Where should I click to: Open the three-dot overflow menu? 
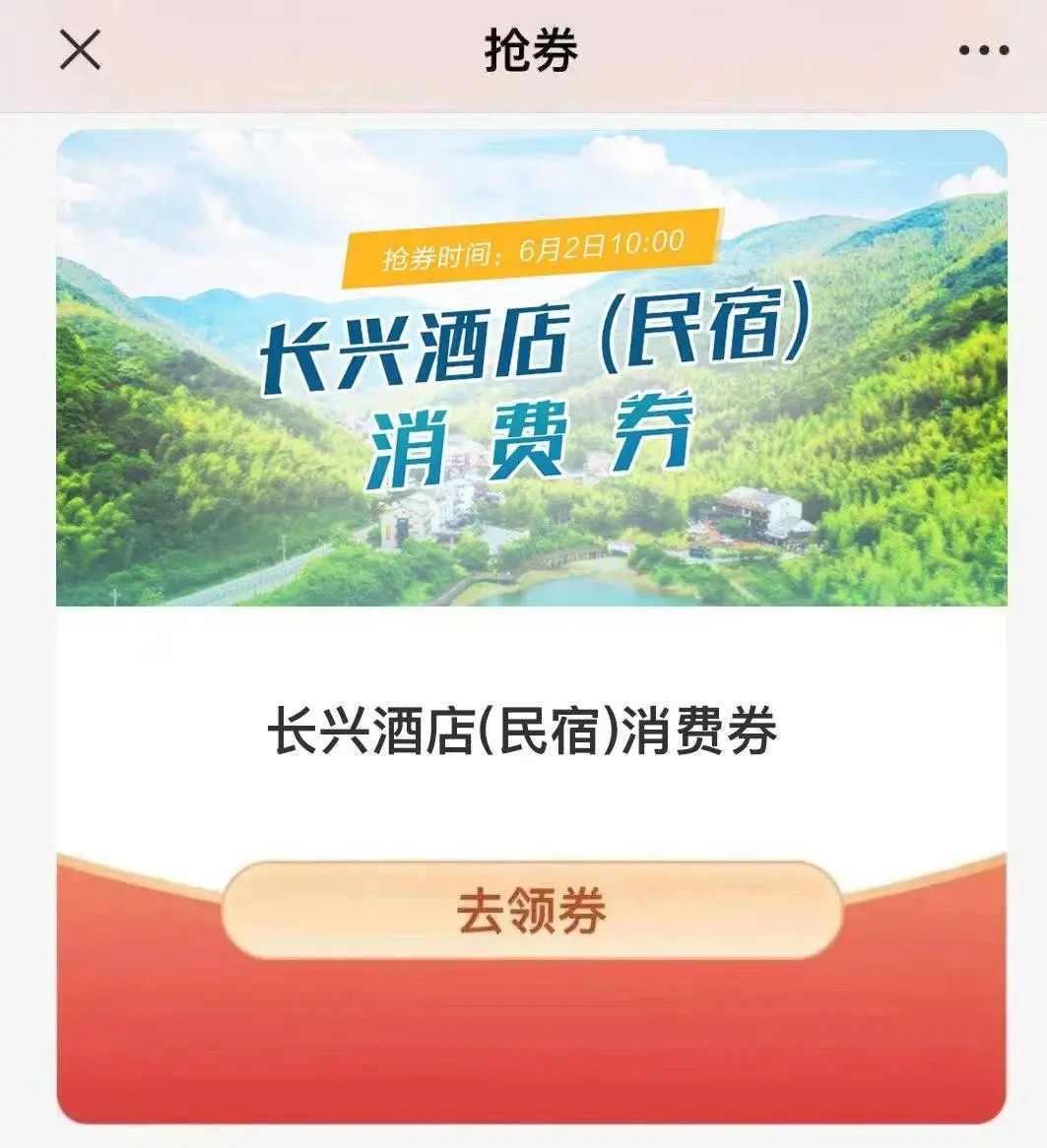click(984, 50)
